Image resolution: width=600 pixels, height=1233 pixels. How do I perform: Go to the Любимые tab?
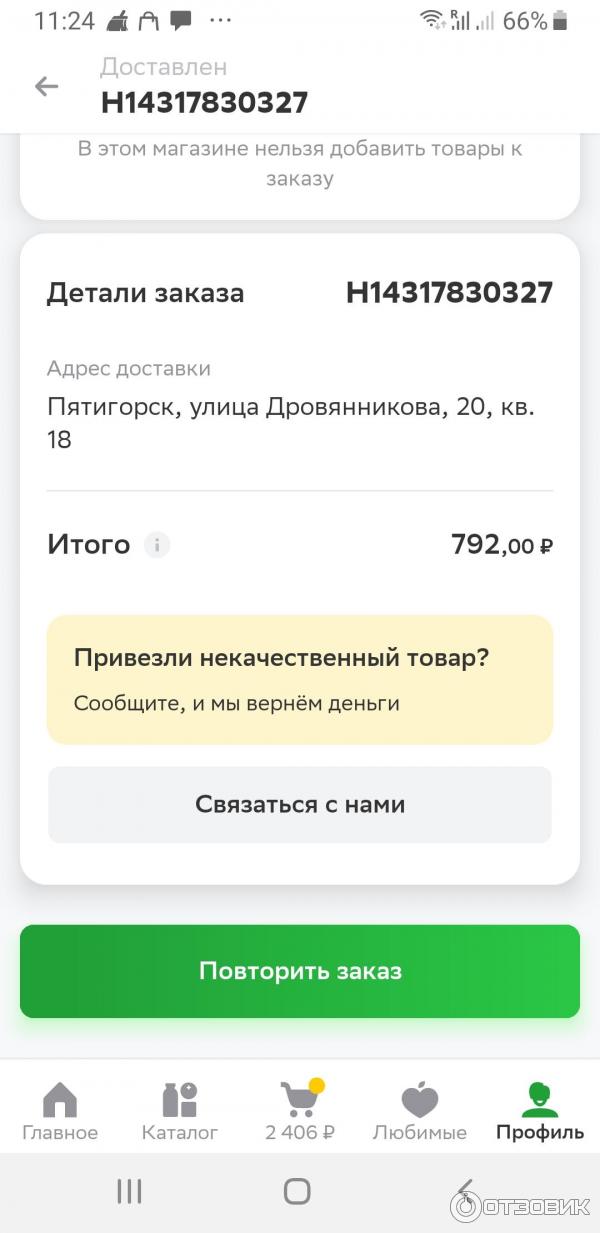click(420, 1111)
